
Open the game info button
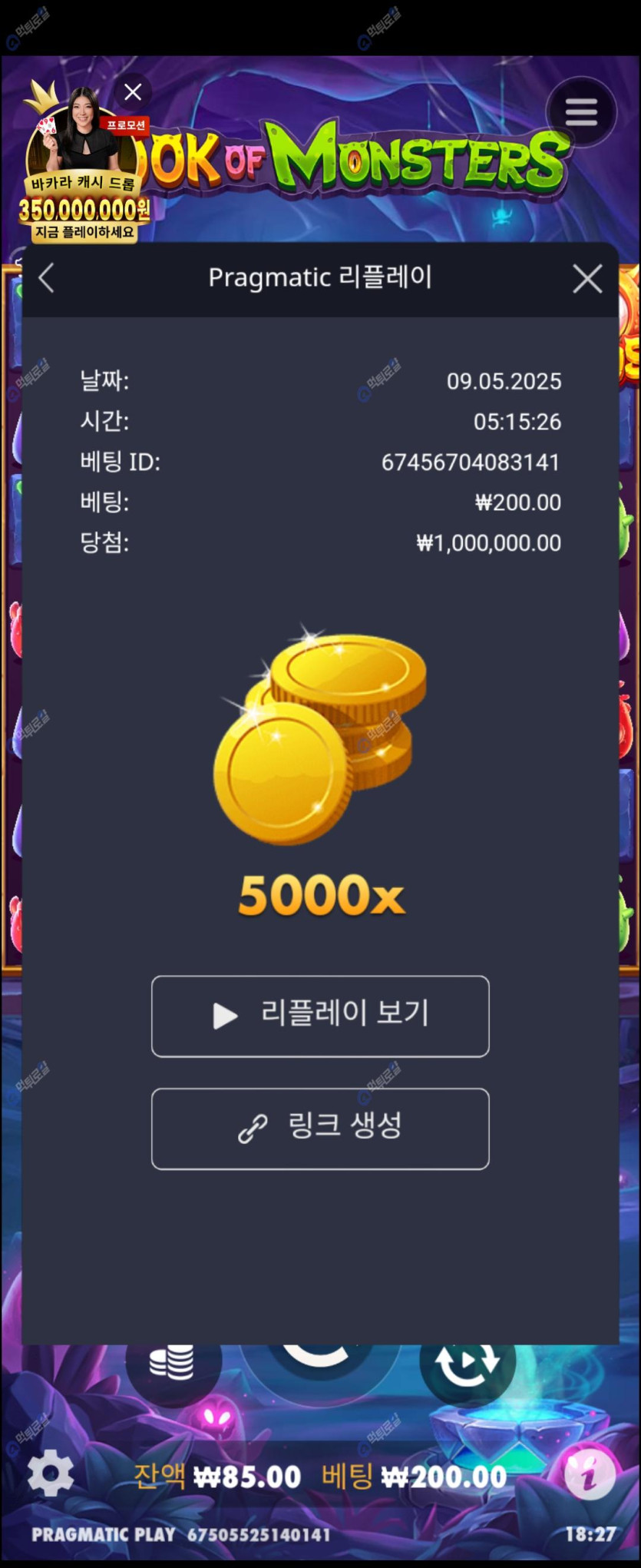(589, 1473)
